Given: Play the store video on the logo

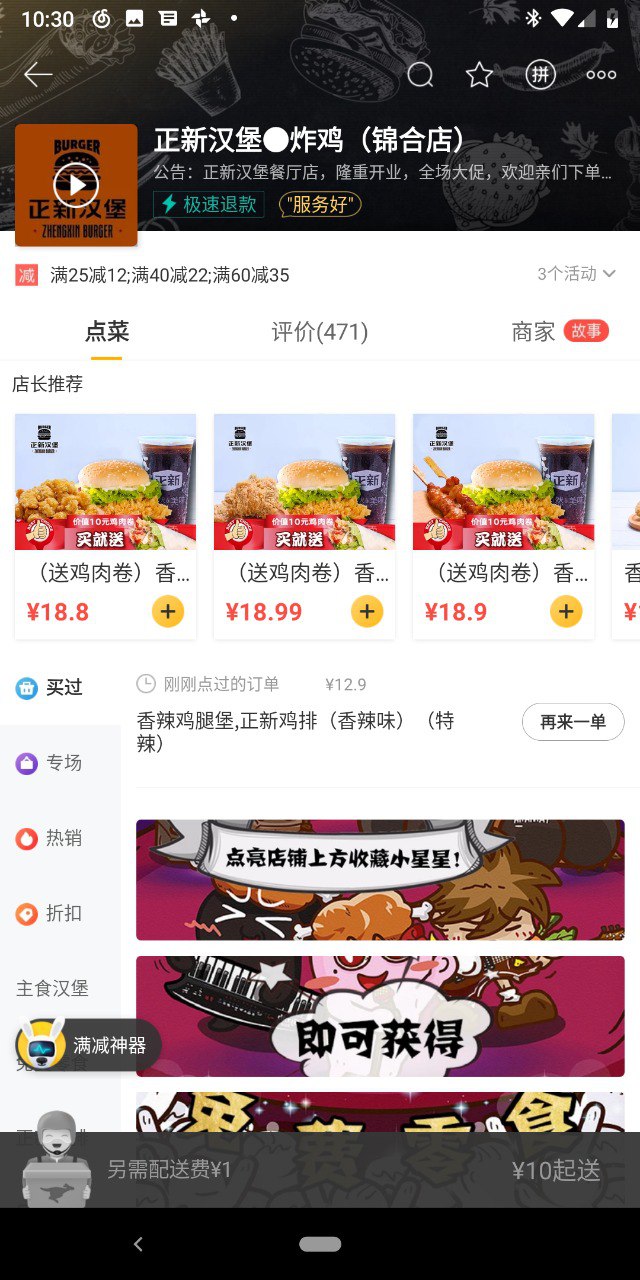Looking at the screenshot, I should (76, 184).
